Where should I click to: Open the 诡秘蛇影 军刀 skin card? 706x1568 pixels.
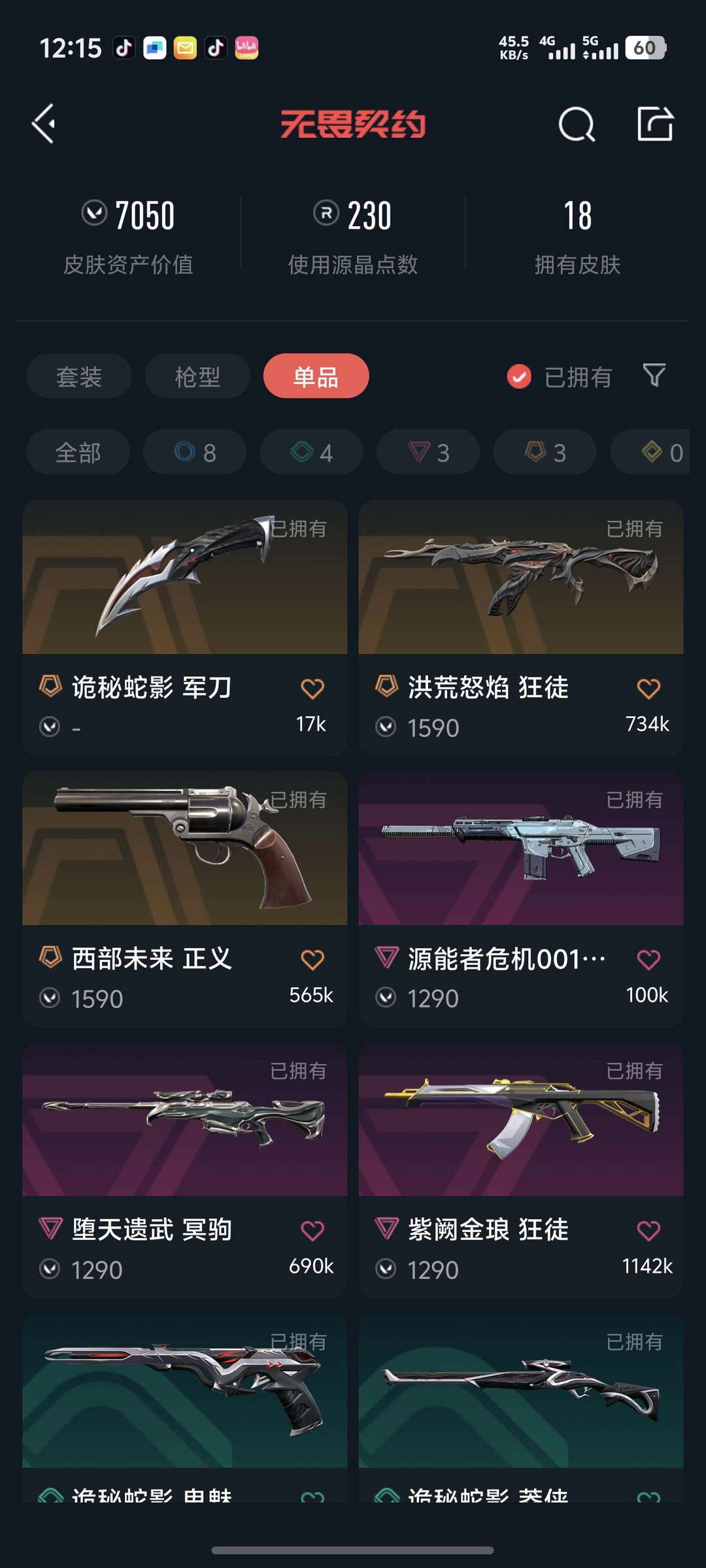tap(185, 629)
